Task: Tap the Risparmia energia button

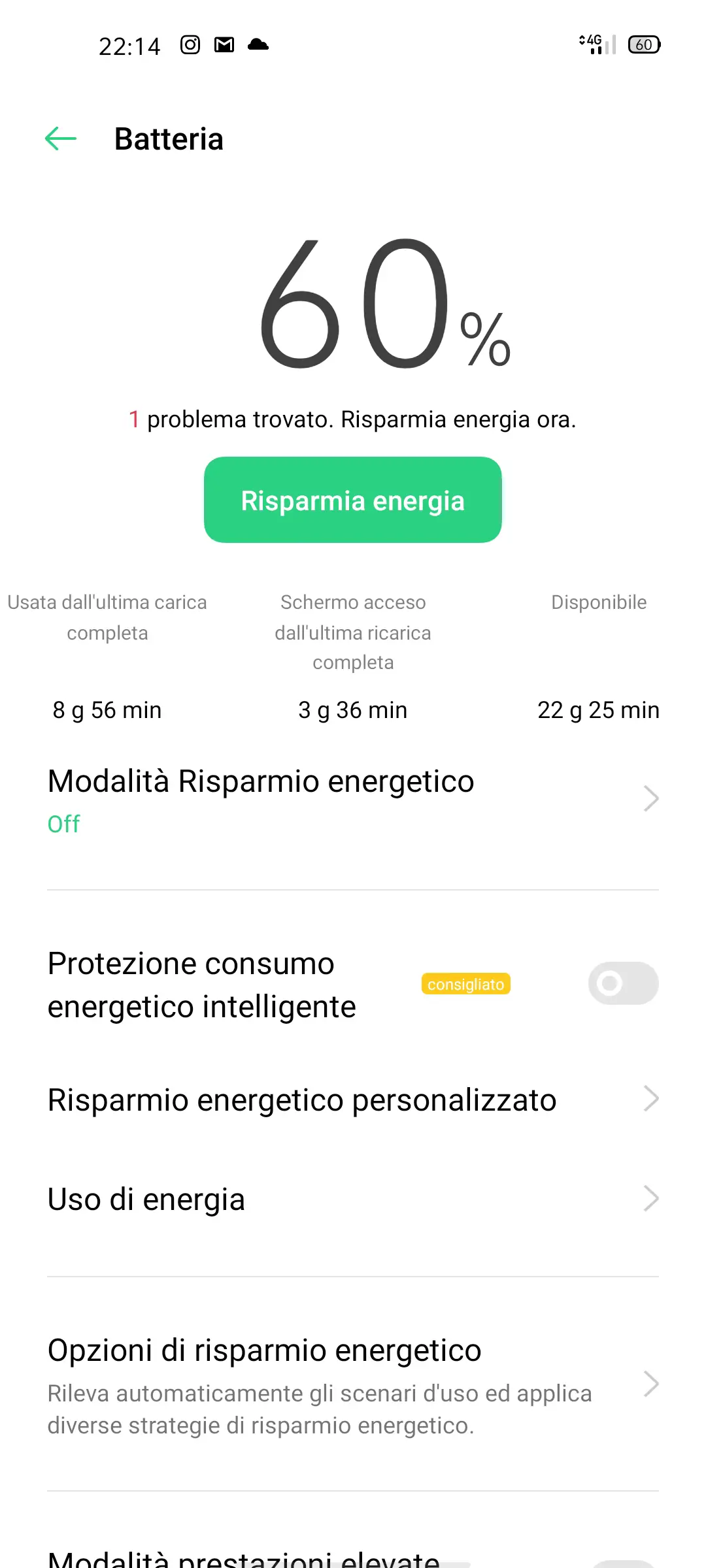Action: (353, 500)
